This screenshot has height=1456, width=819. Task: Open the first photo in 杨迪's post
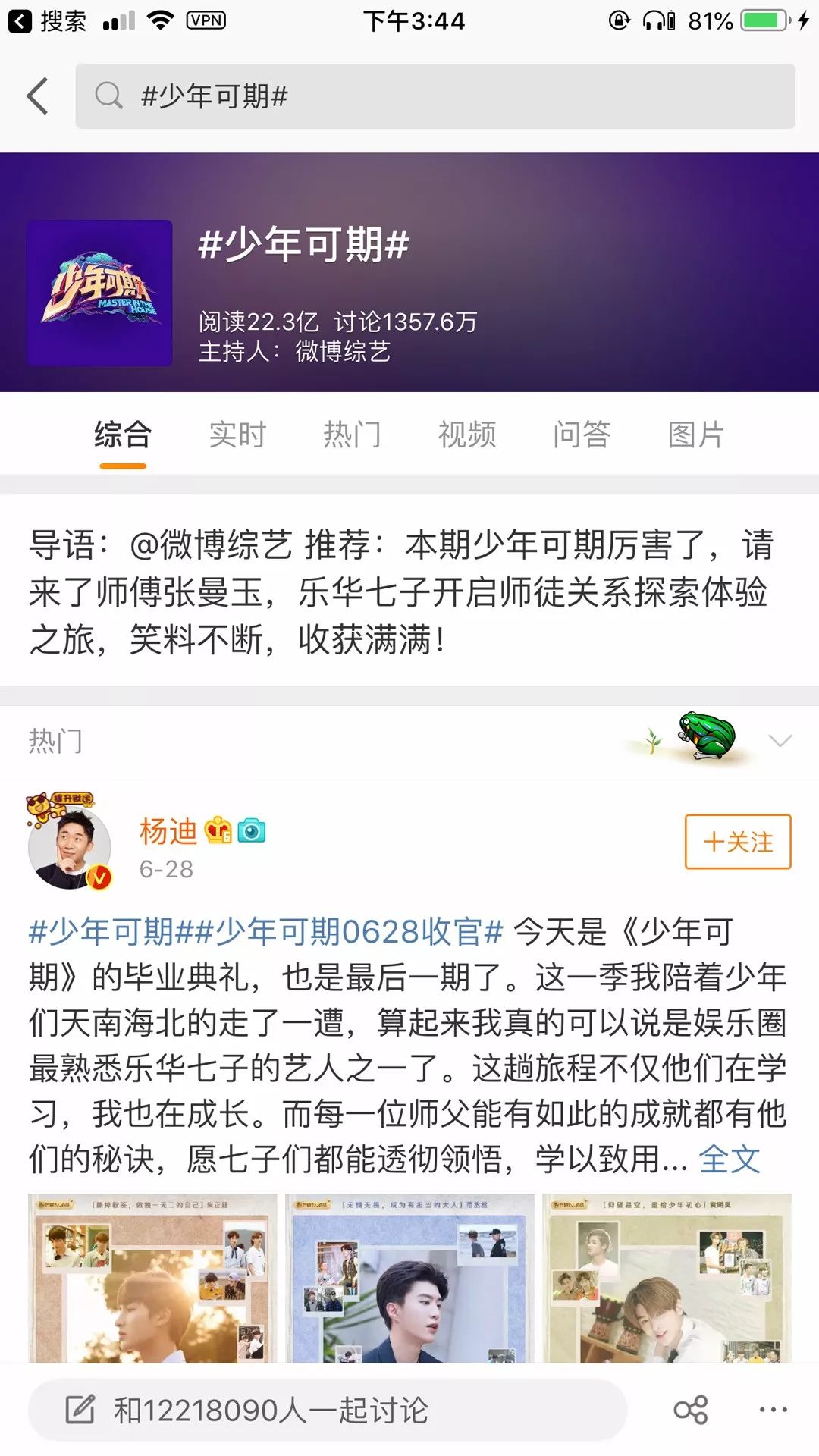pos(152,1278)
